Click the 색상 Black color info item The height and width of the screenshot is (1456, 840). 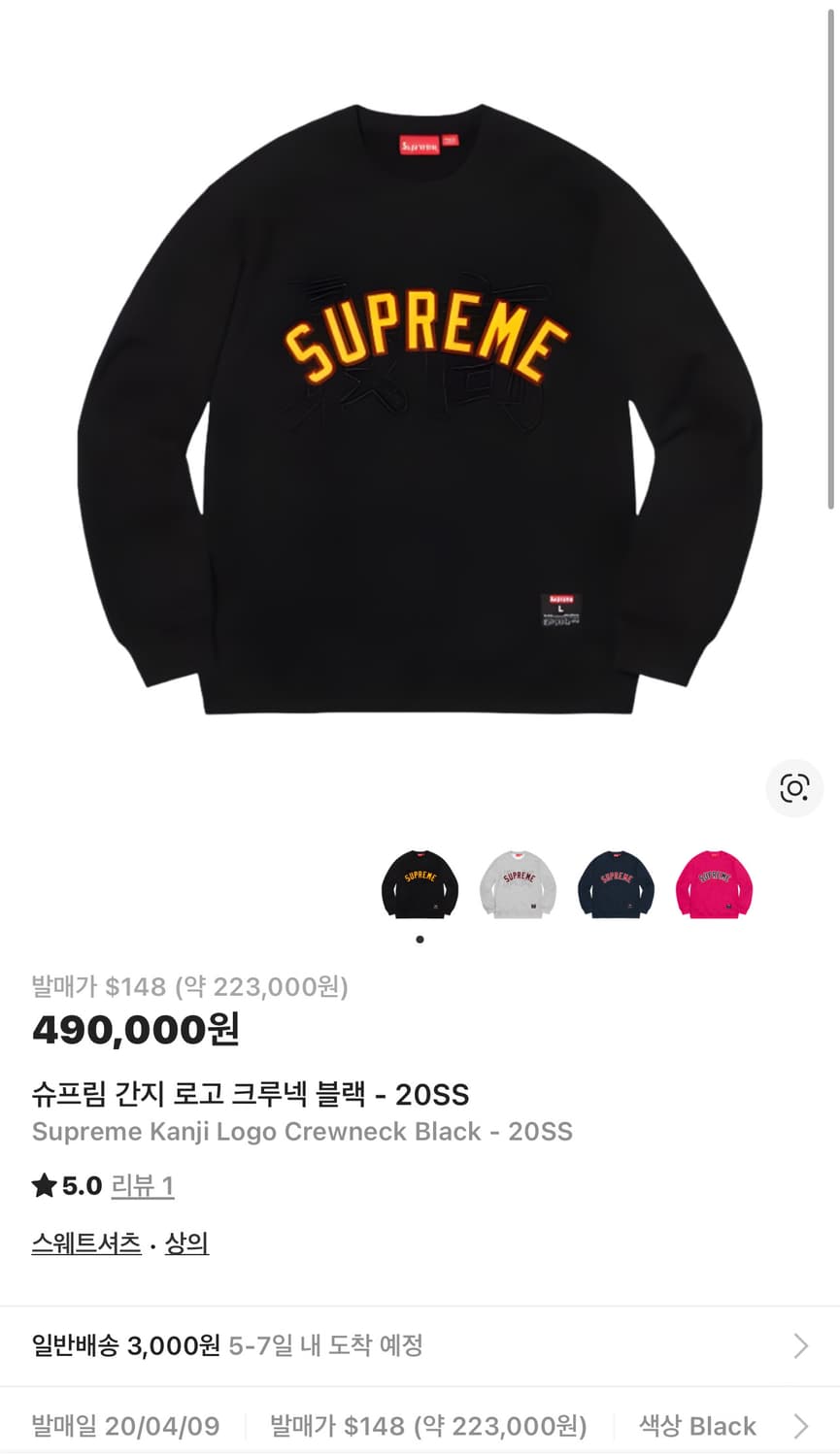696,1426
